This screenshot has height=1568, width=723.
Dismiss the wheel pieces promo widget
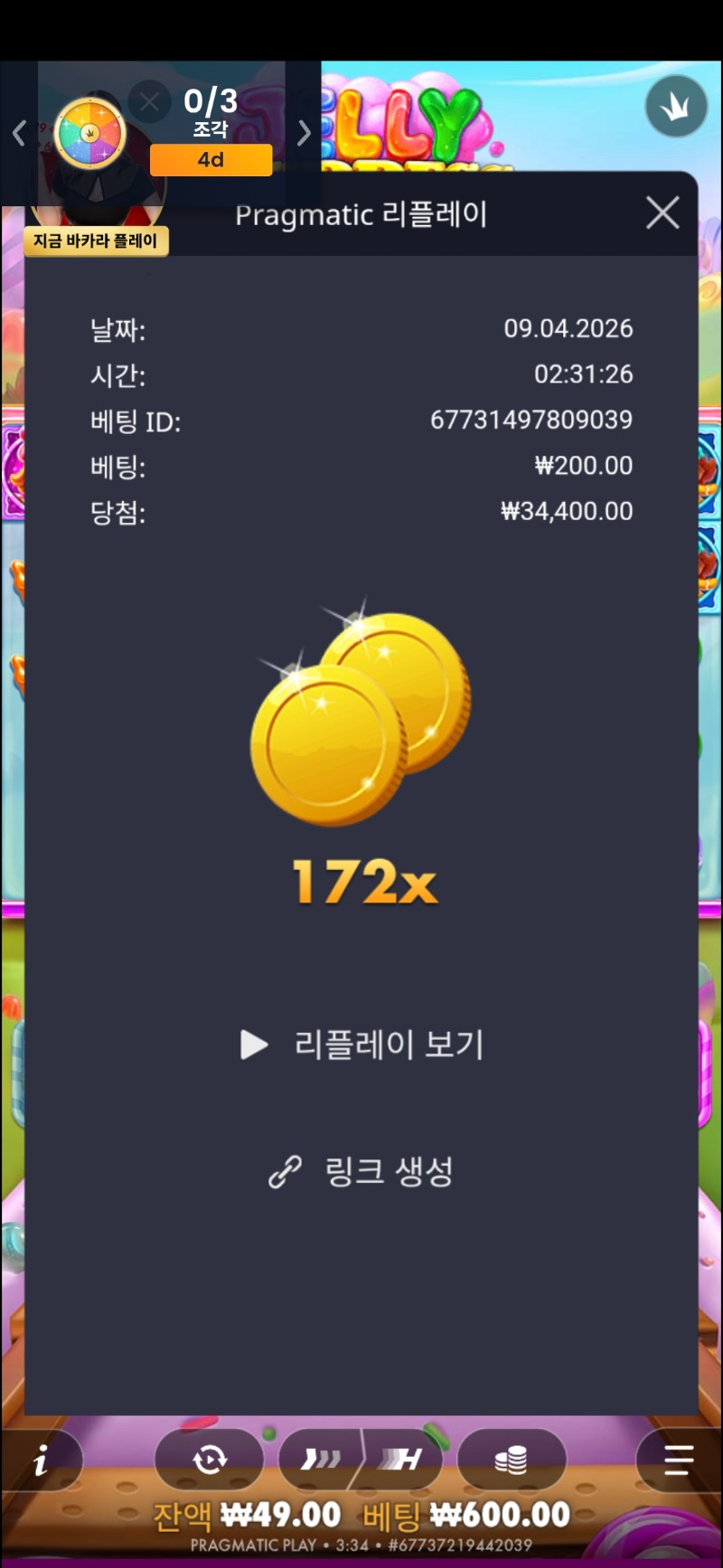pyautogui.click(x=149, y=102)
